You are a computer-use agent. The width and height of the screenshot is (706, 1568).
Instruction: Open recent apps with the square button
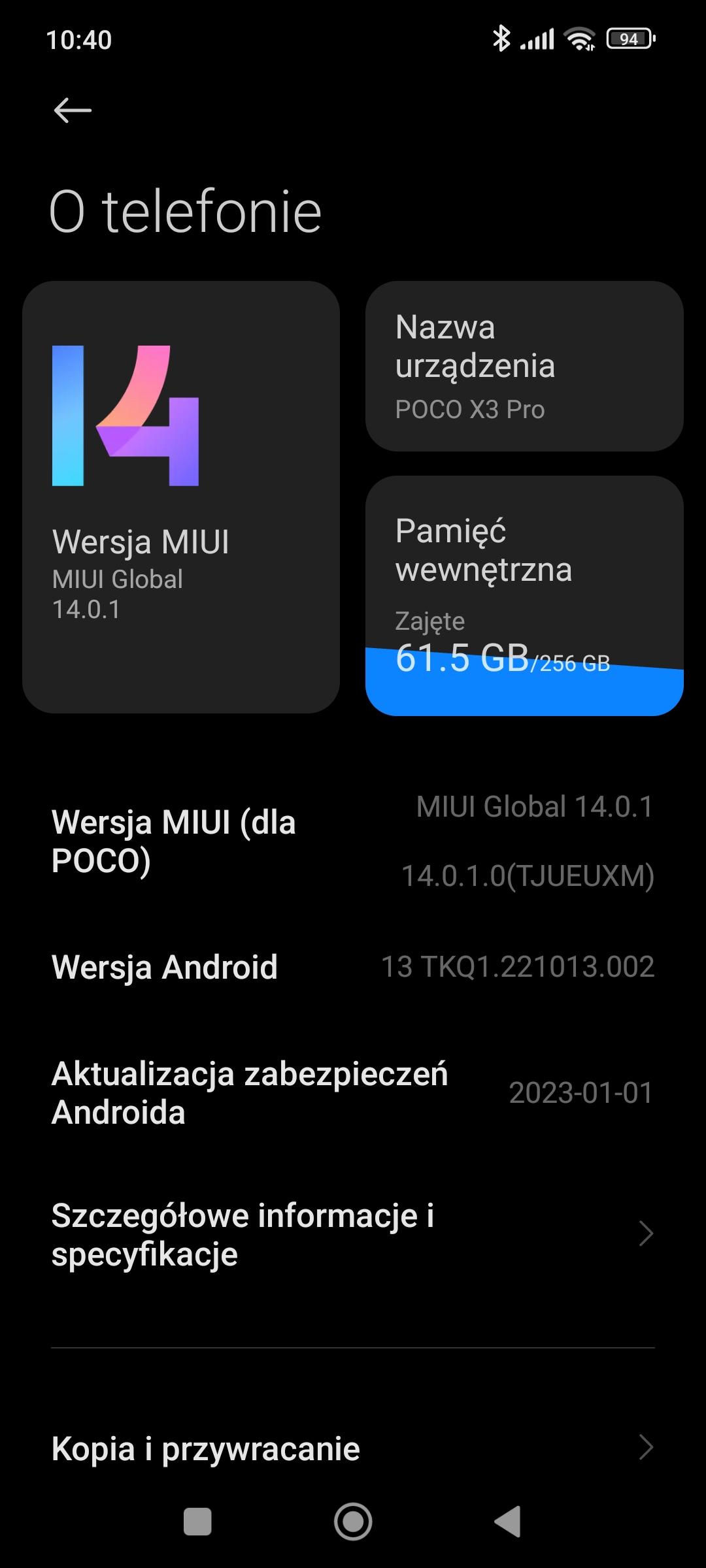[x=197, y=1522]
